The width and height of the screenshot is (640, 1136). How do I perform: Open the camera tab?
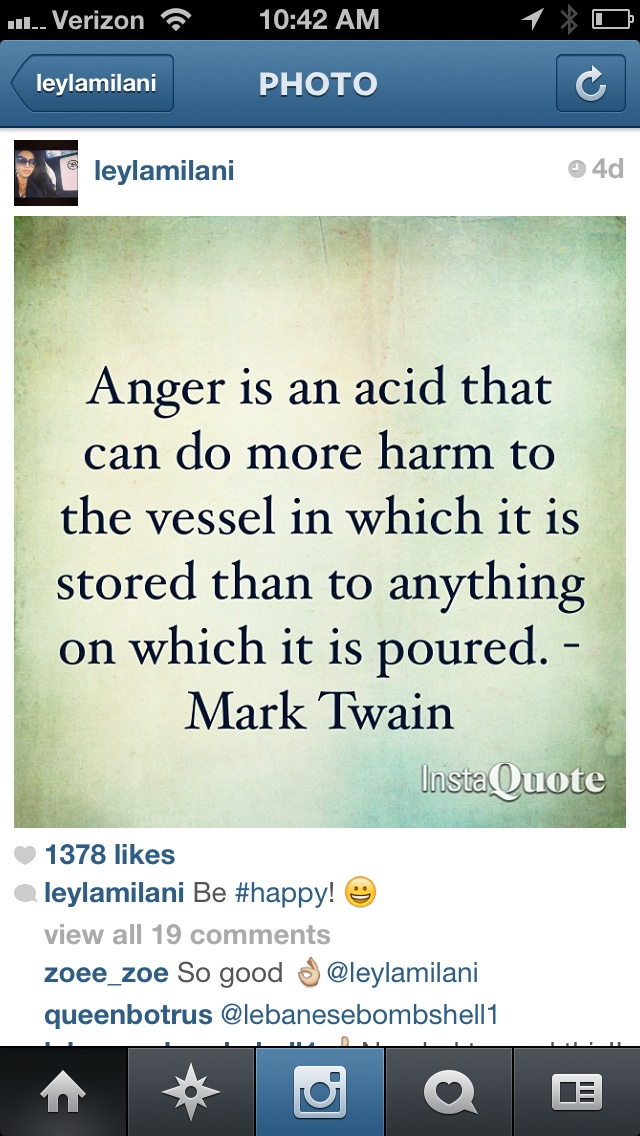click(x=320, y=1092)
